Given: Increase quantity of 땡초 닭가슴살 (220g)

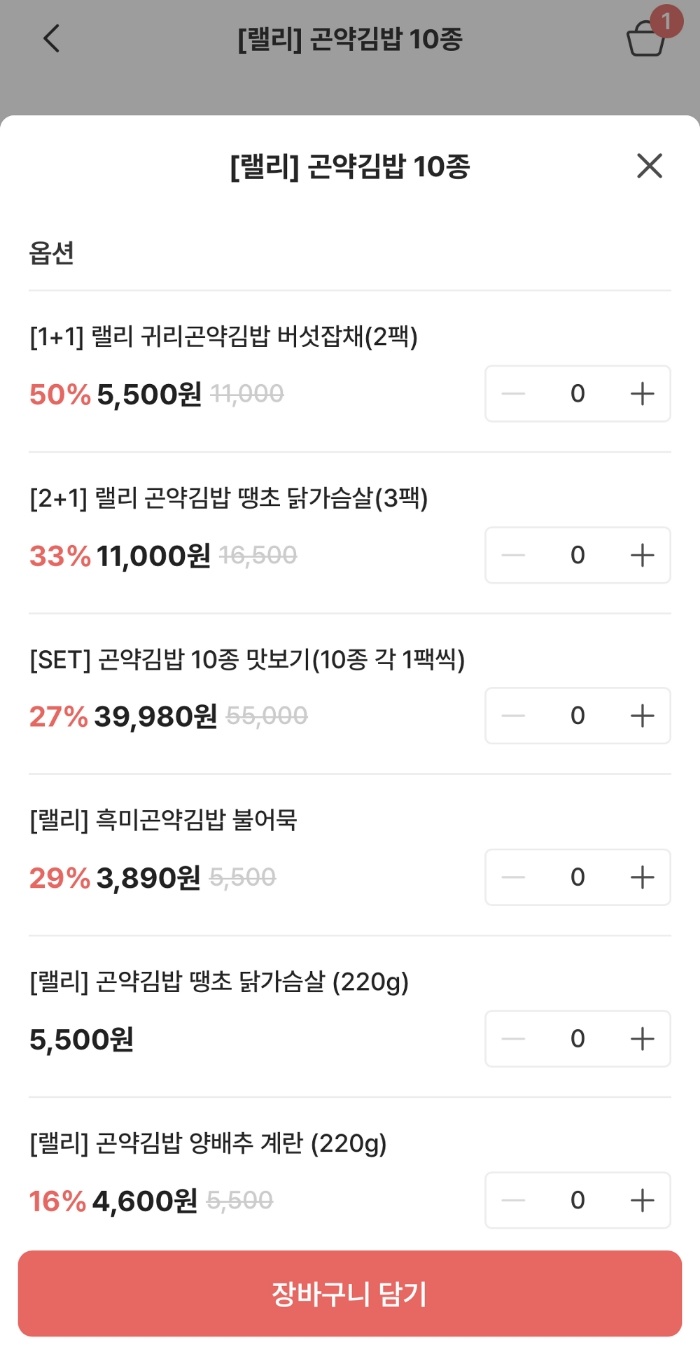Looking at the screenshot, I should [642, 1039].
